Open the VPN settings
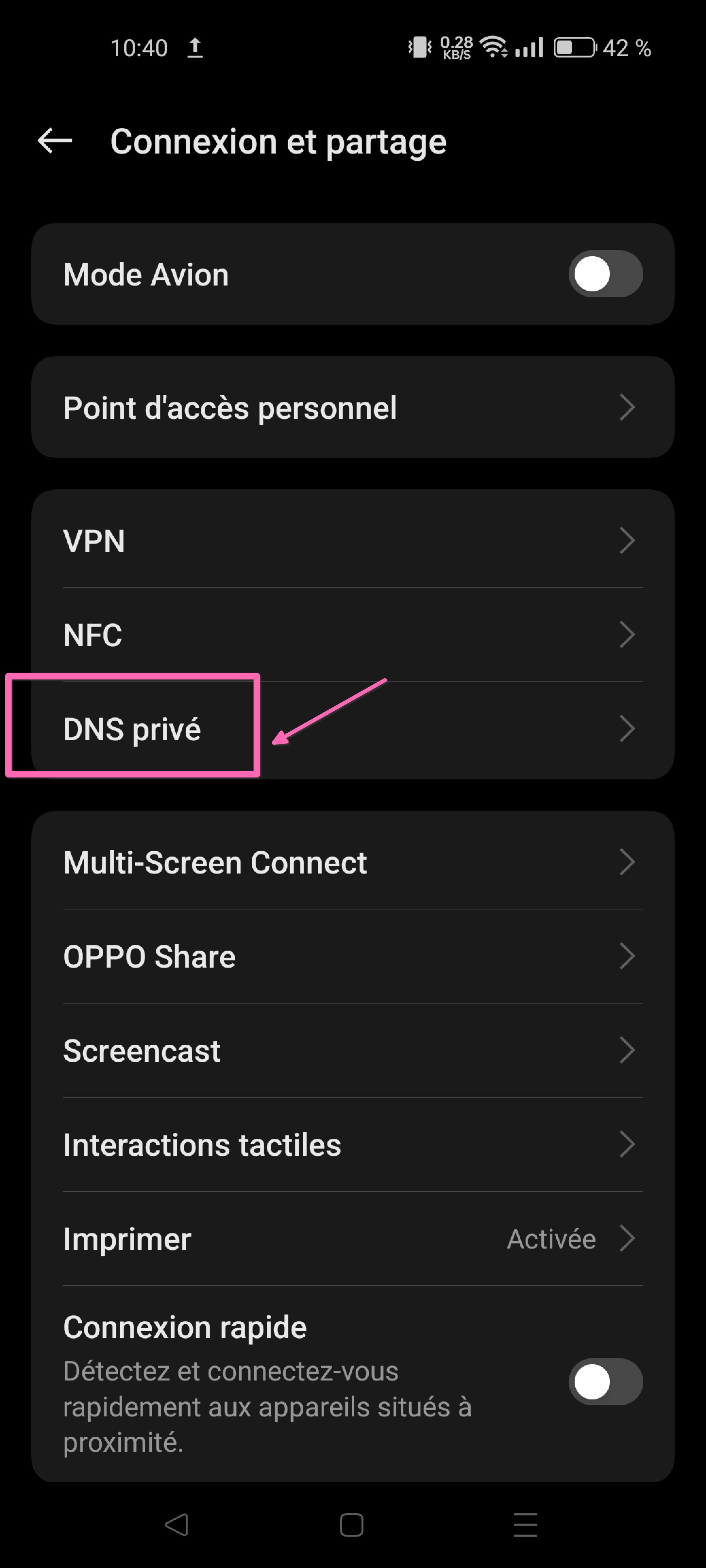This screenshot has height=1568, width=706. click(352, 541)
